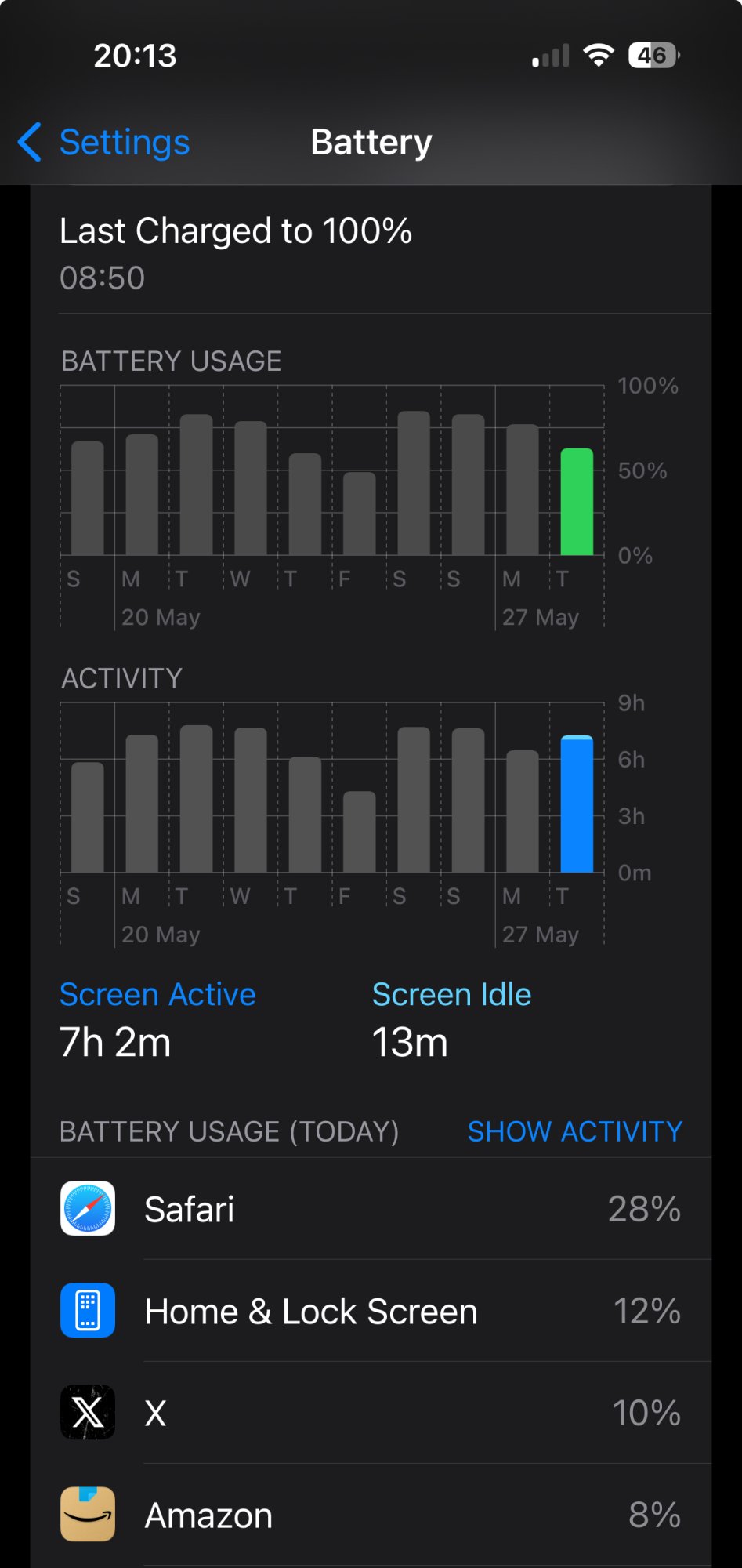
Task: Select Friday bar in Activity chart
Action: click(360, 833)
